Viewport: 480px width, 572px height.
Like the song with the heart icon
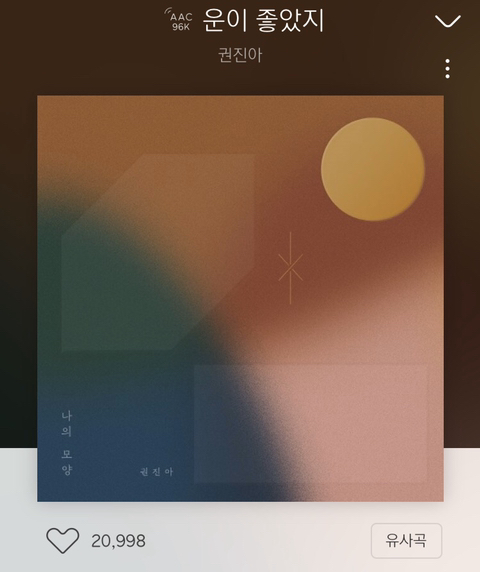(62, 540)
